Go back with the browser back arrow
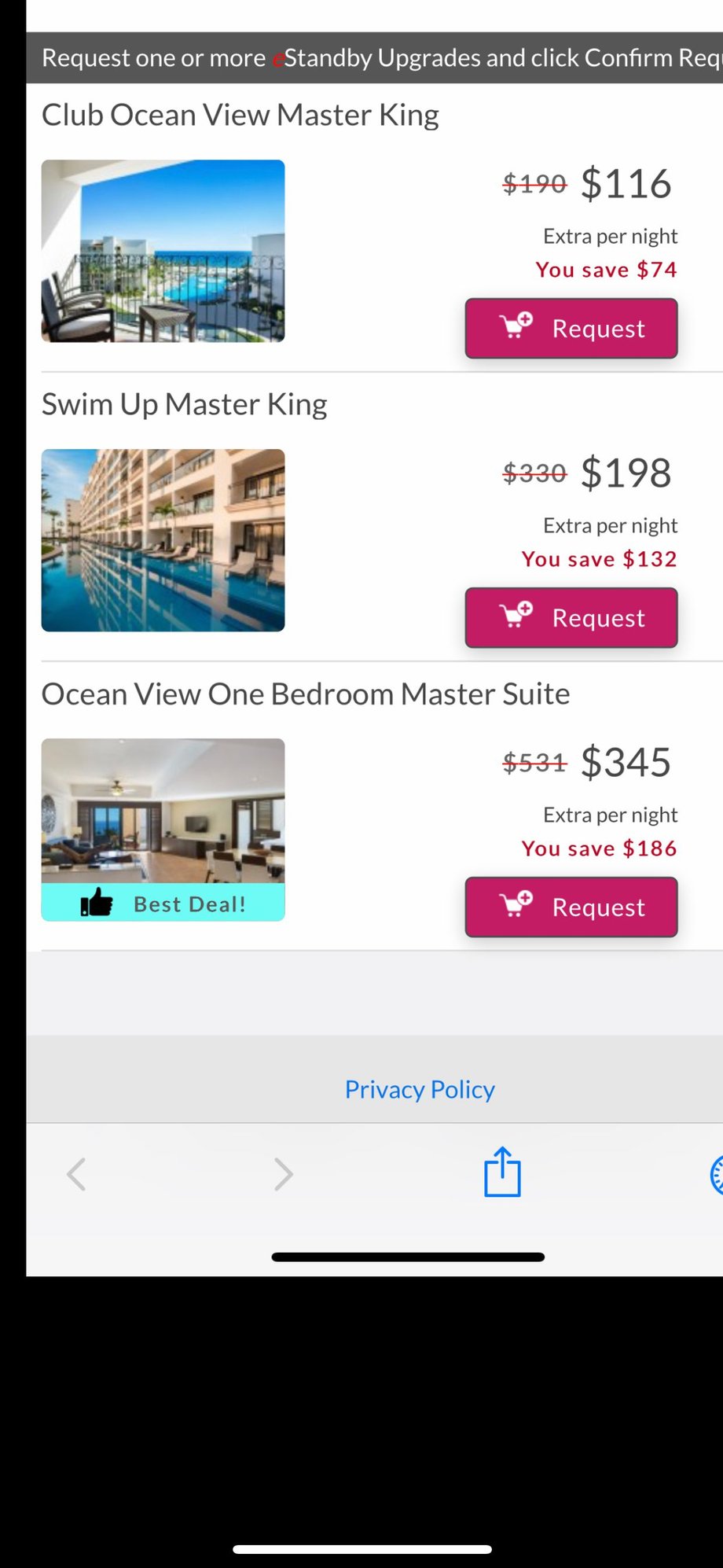The height and width of the screenshot is (1568, 723). pyautogui.click(x=76, y=1175)
